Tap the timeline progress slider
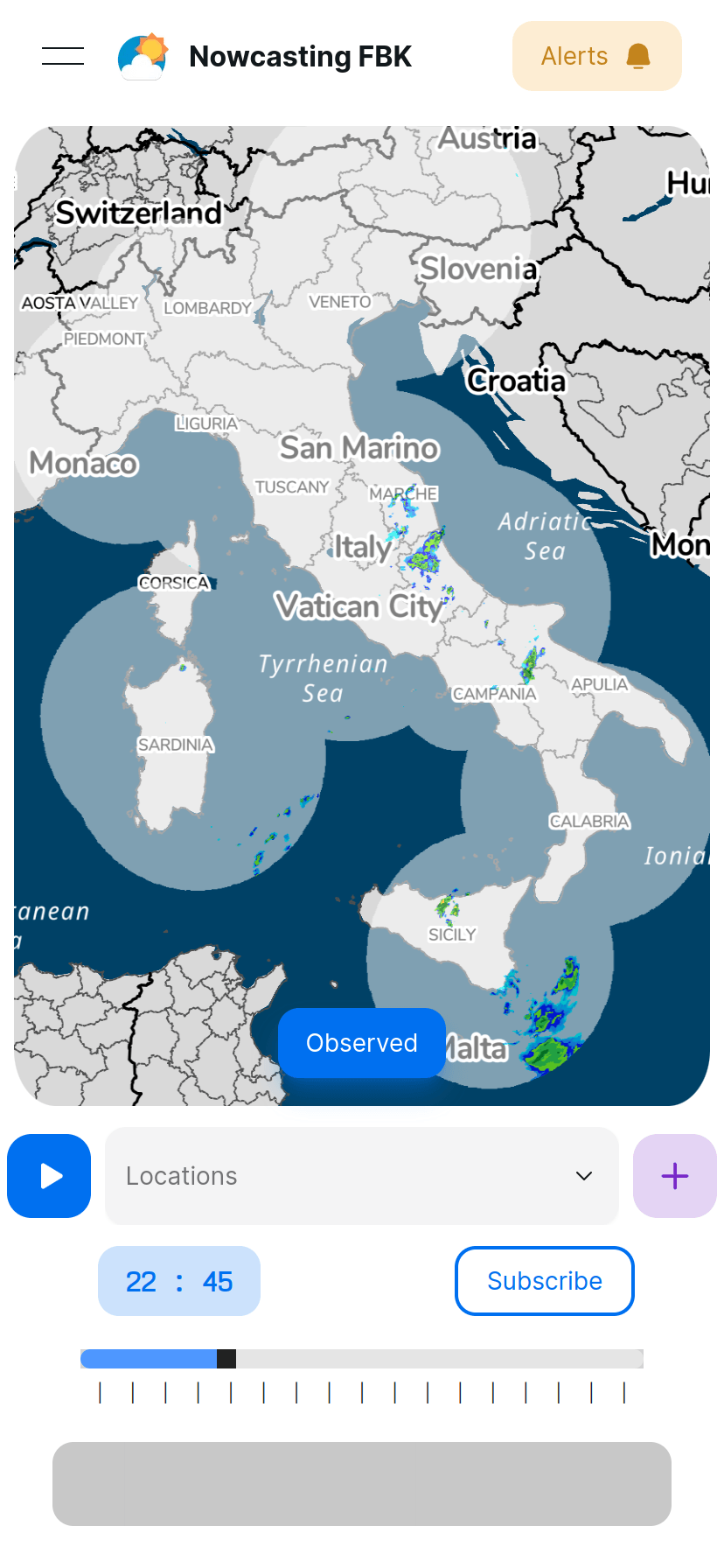This screenshot has width=724, height=1568. coord(361,1358)
